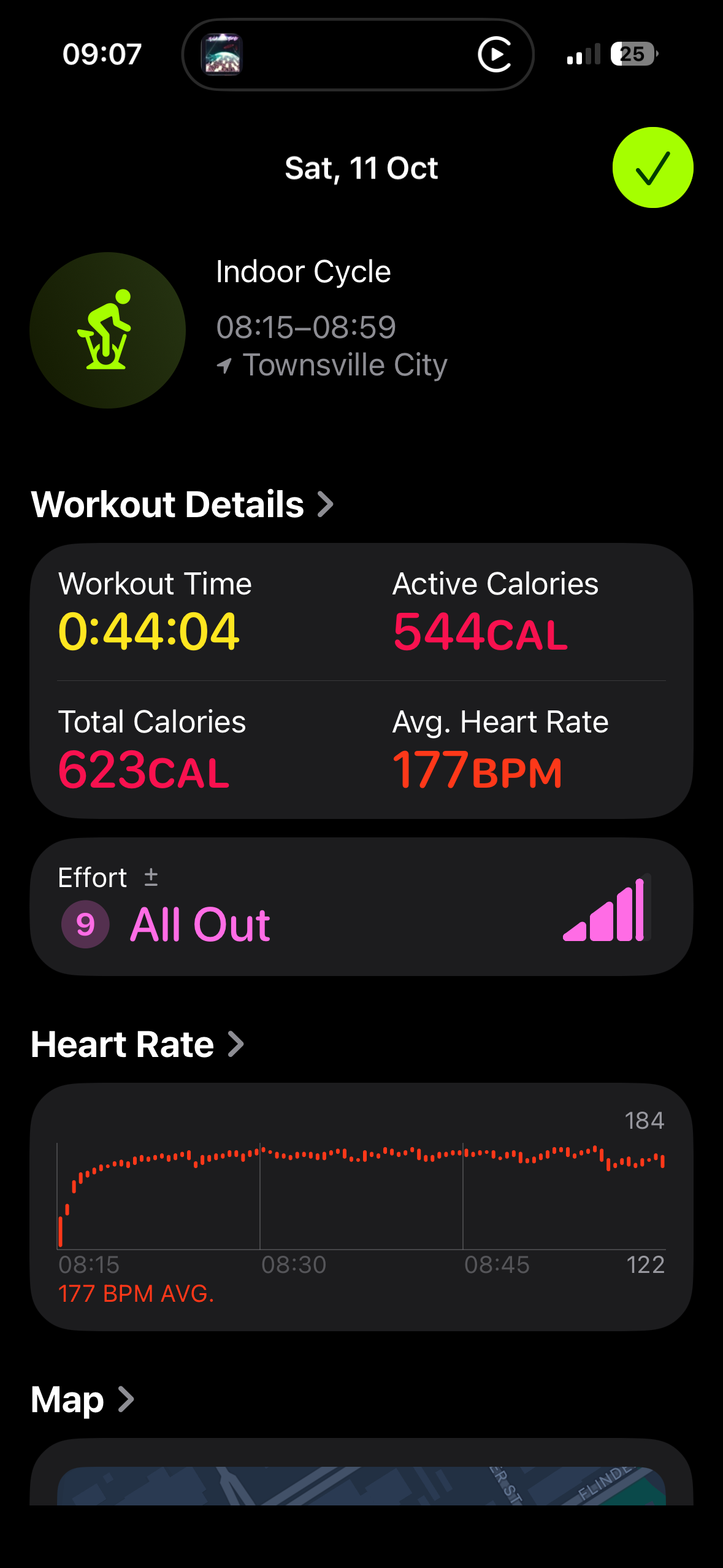
Task: View the heart rate chart card
Action: [361, 1205]
